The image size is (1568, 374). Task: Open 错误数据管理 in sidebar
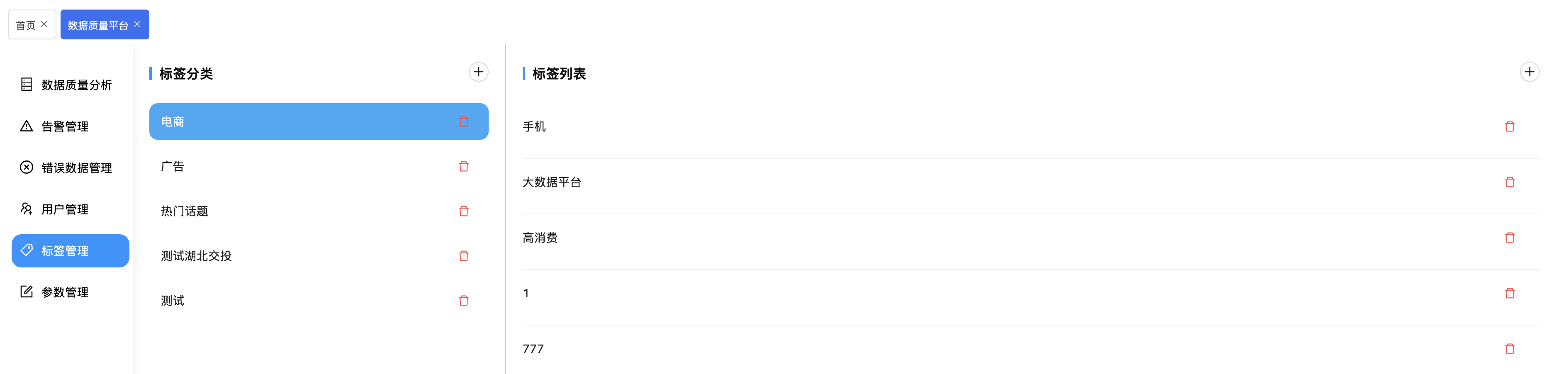point(76,168)
